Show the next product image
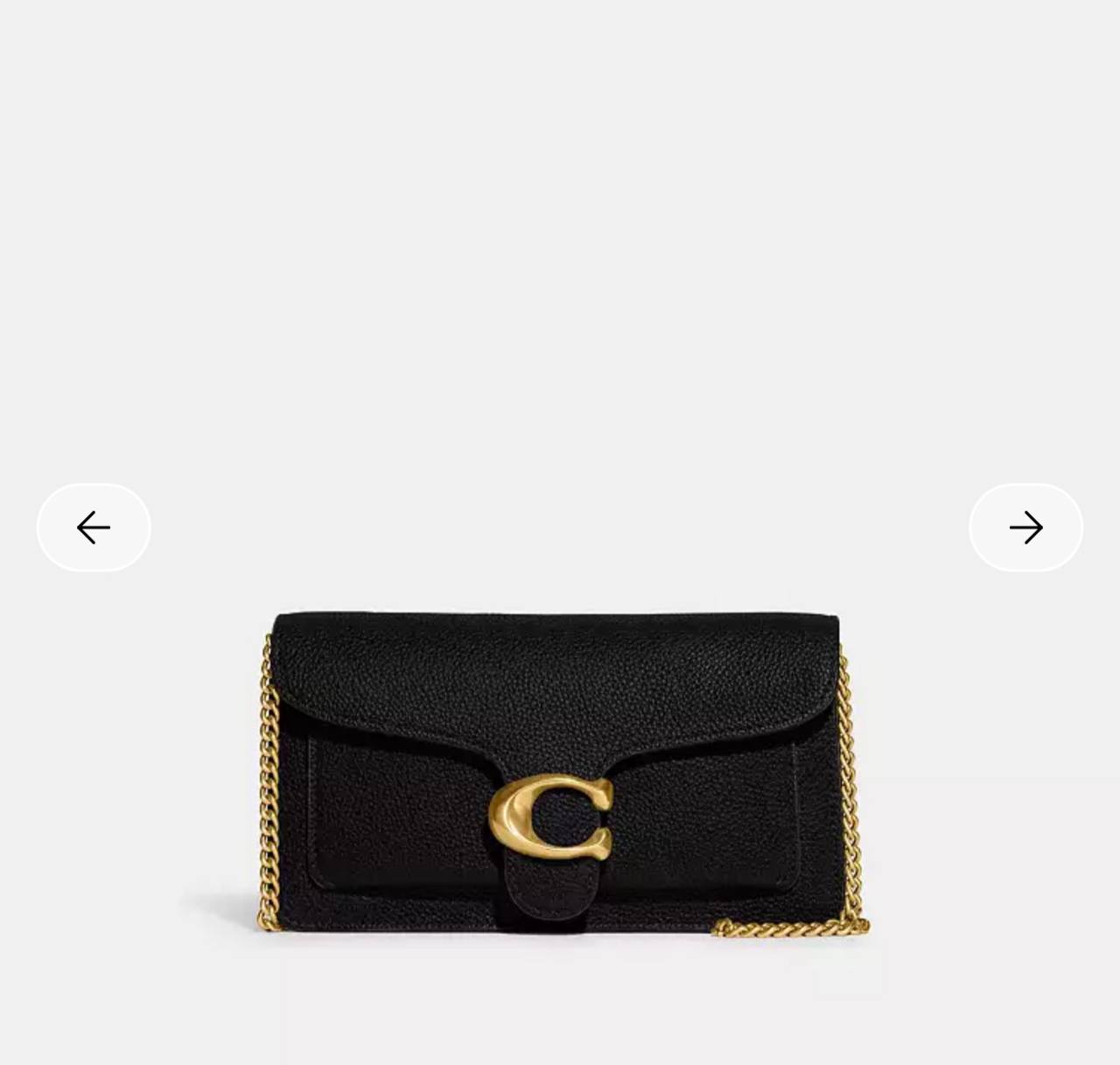This screenshot has width=1120, height=1065. [x=1025, y=528]
